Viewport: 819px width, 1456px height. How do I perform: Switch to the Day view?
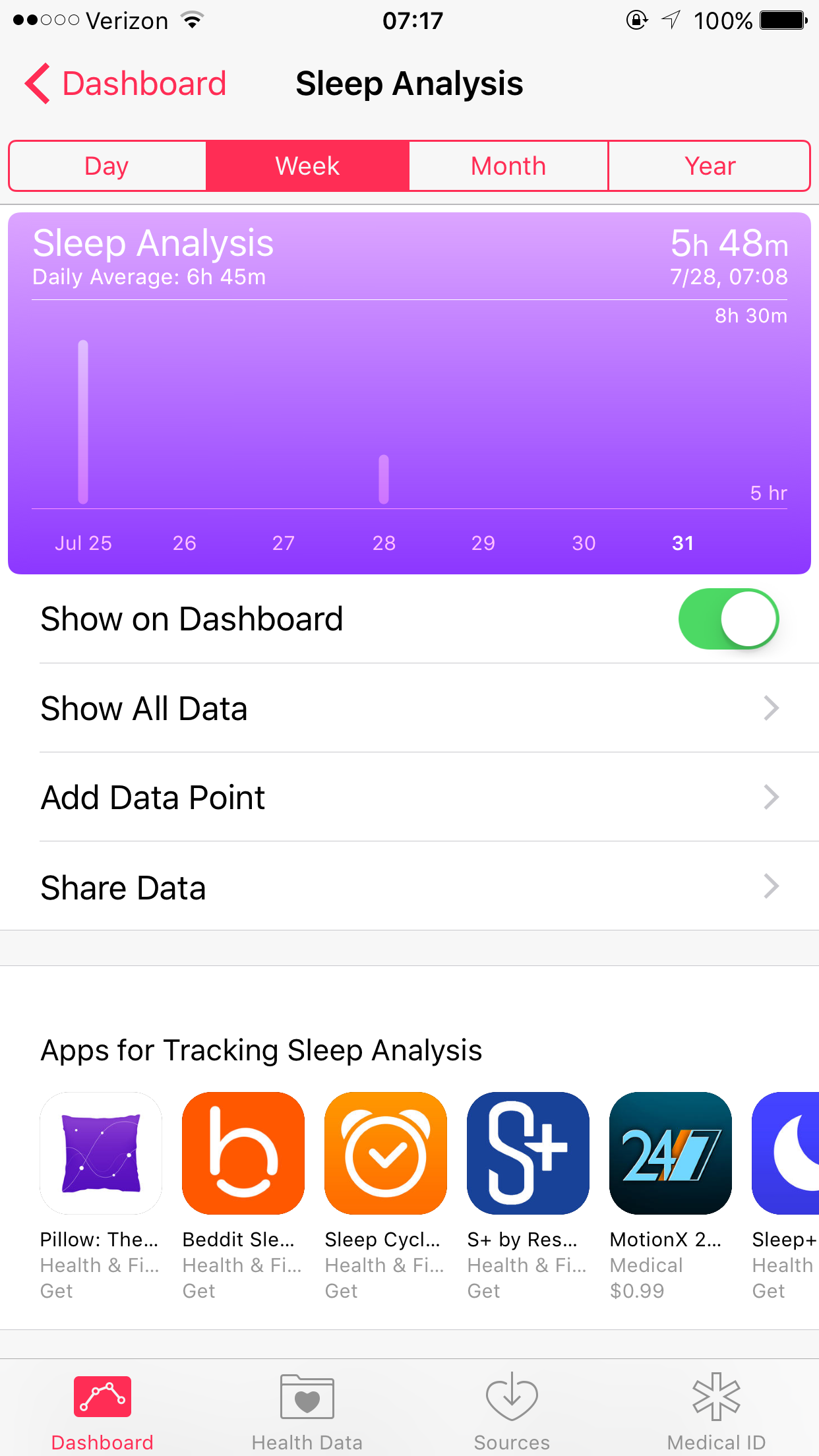click(107, 166)
